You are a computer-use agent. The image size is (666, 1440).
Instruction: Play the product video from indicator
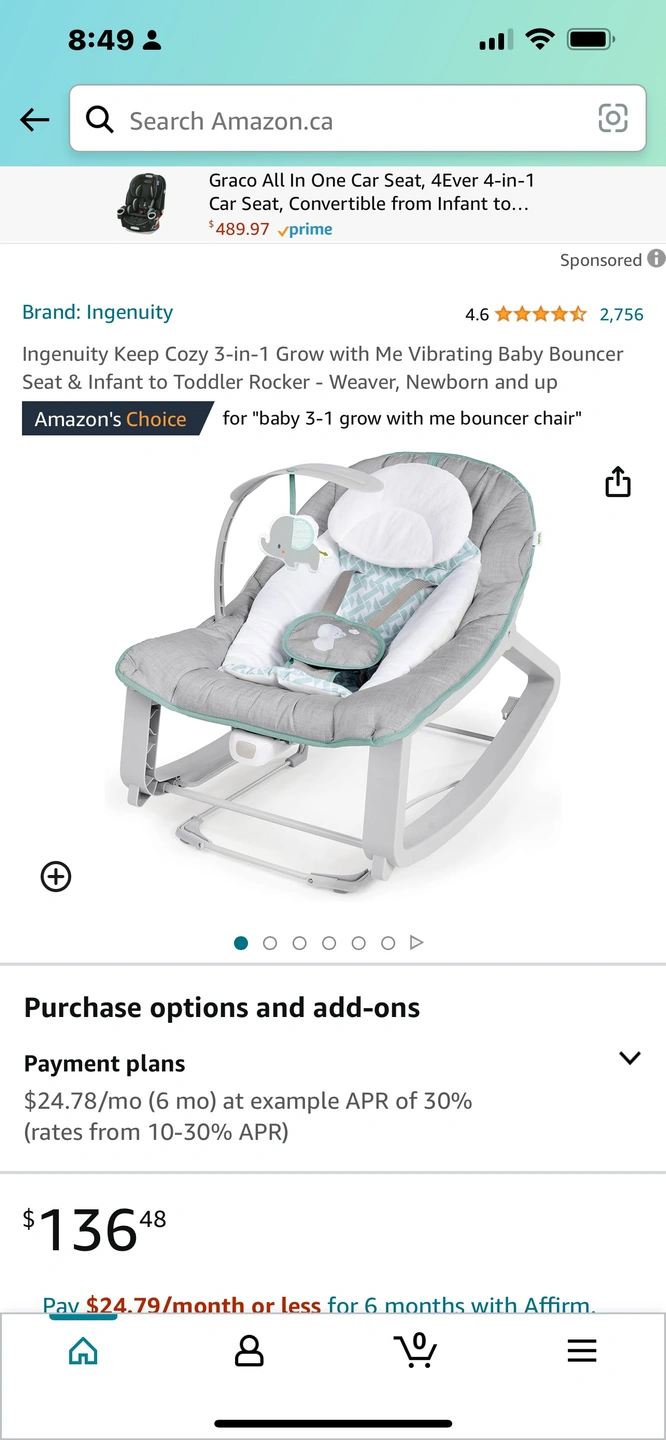click(x=417, y=942)
